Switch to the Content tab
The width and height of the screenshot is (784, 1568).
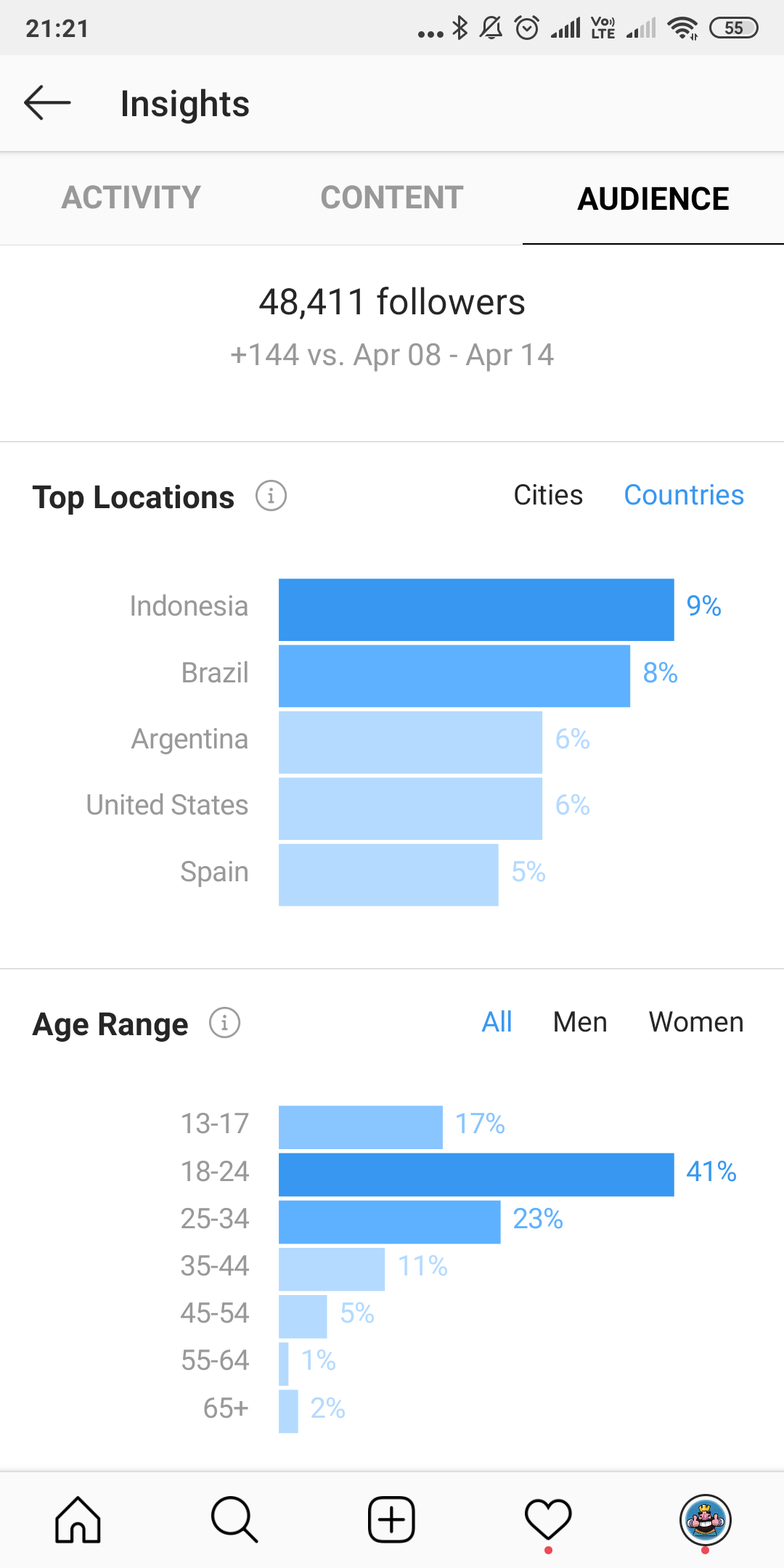[392, 197]
